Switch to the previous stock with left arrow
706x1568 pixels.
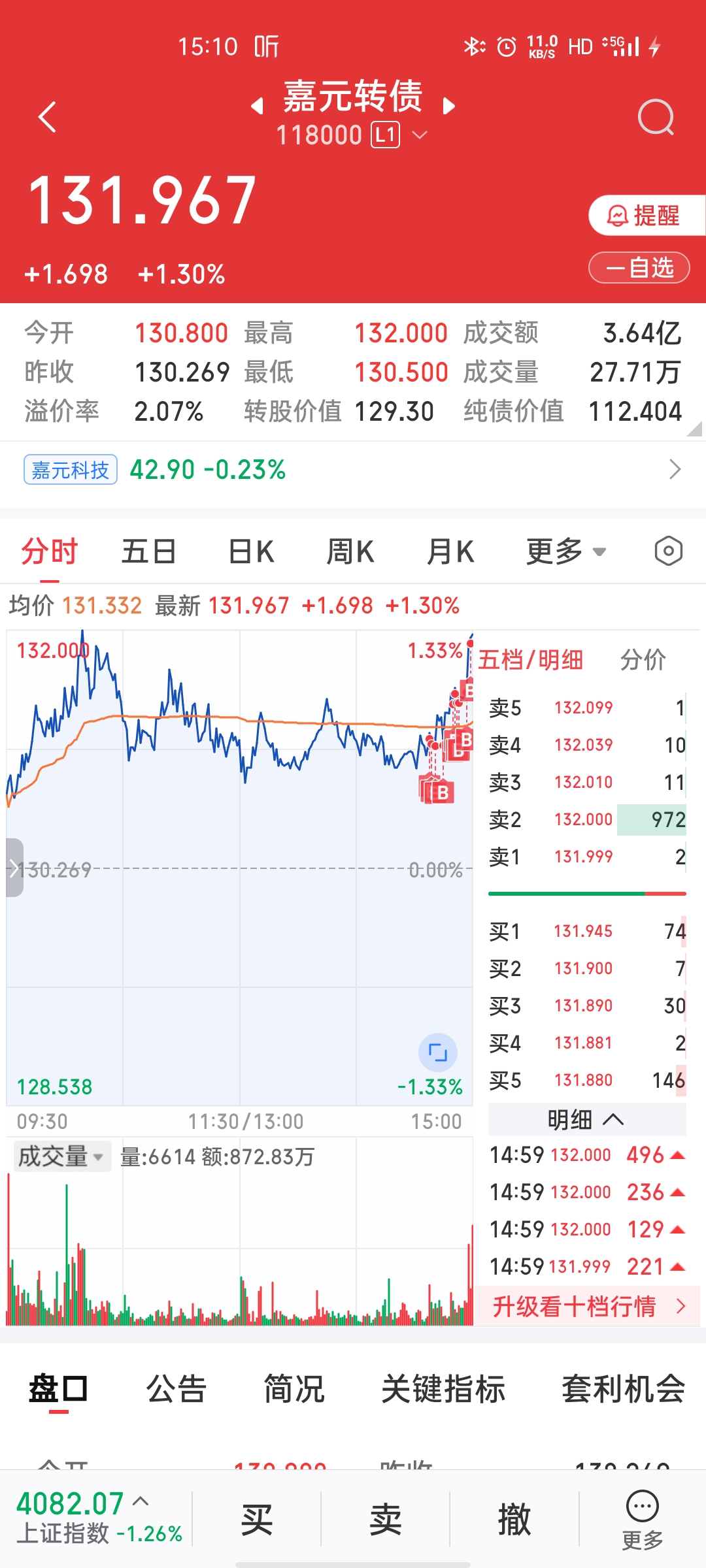tap(258, 106)
